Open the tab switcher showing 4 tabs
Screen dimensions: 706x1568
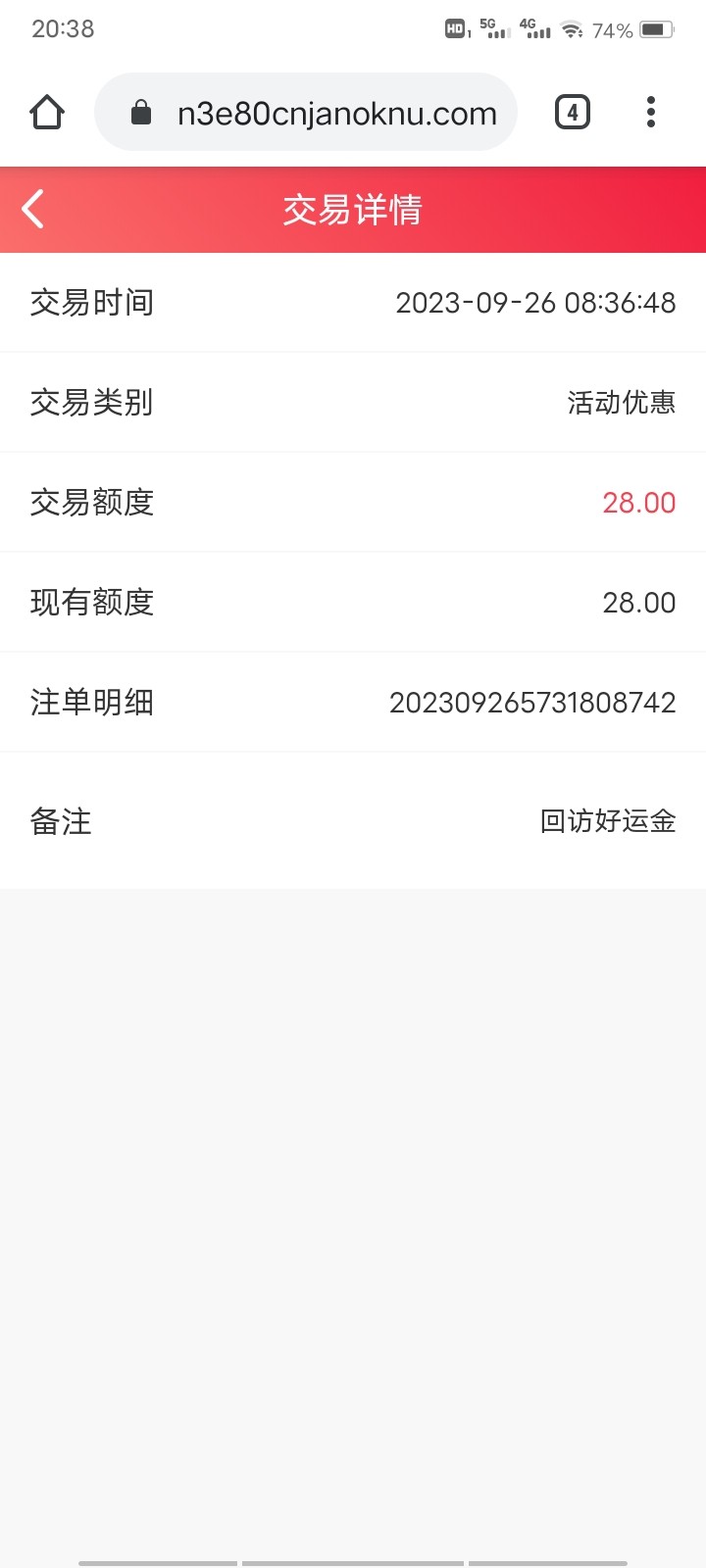(573, 113)
